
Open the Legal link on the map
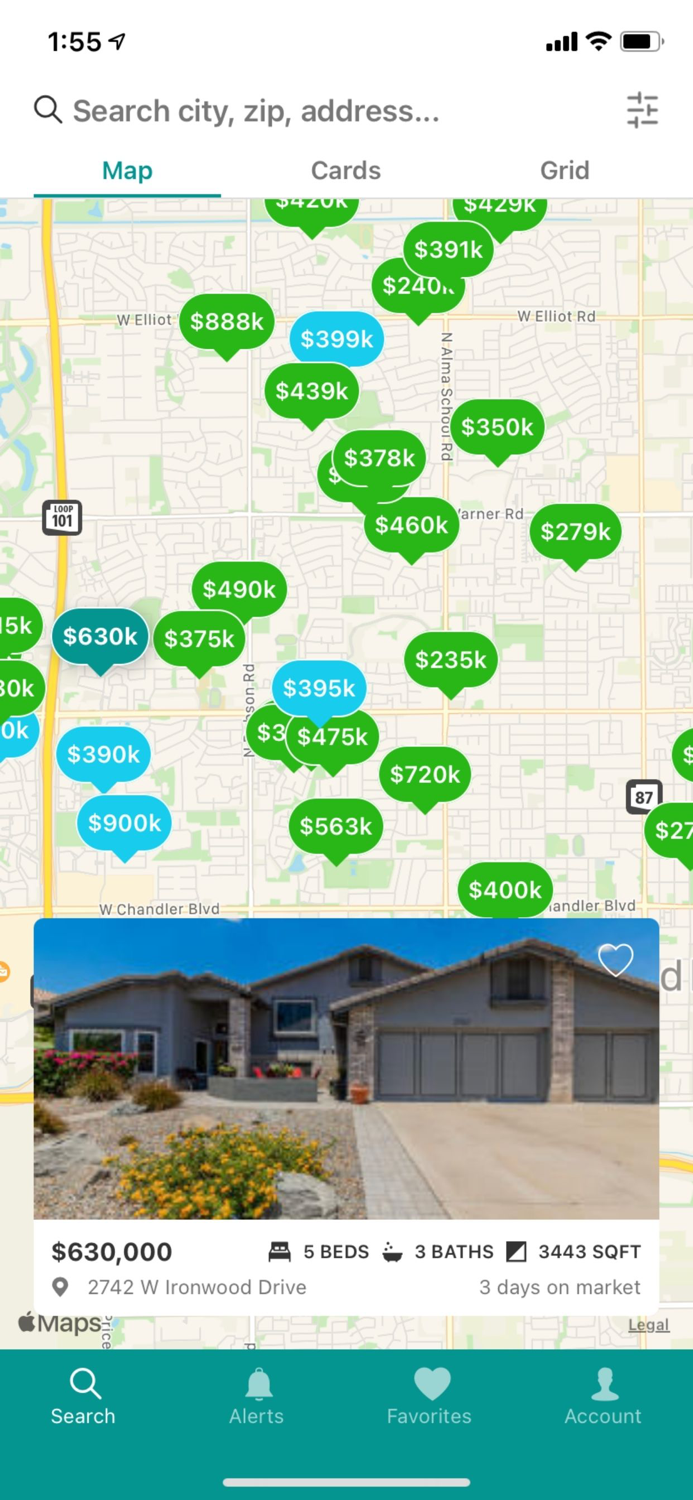(648, 1325)
